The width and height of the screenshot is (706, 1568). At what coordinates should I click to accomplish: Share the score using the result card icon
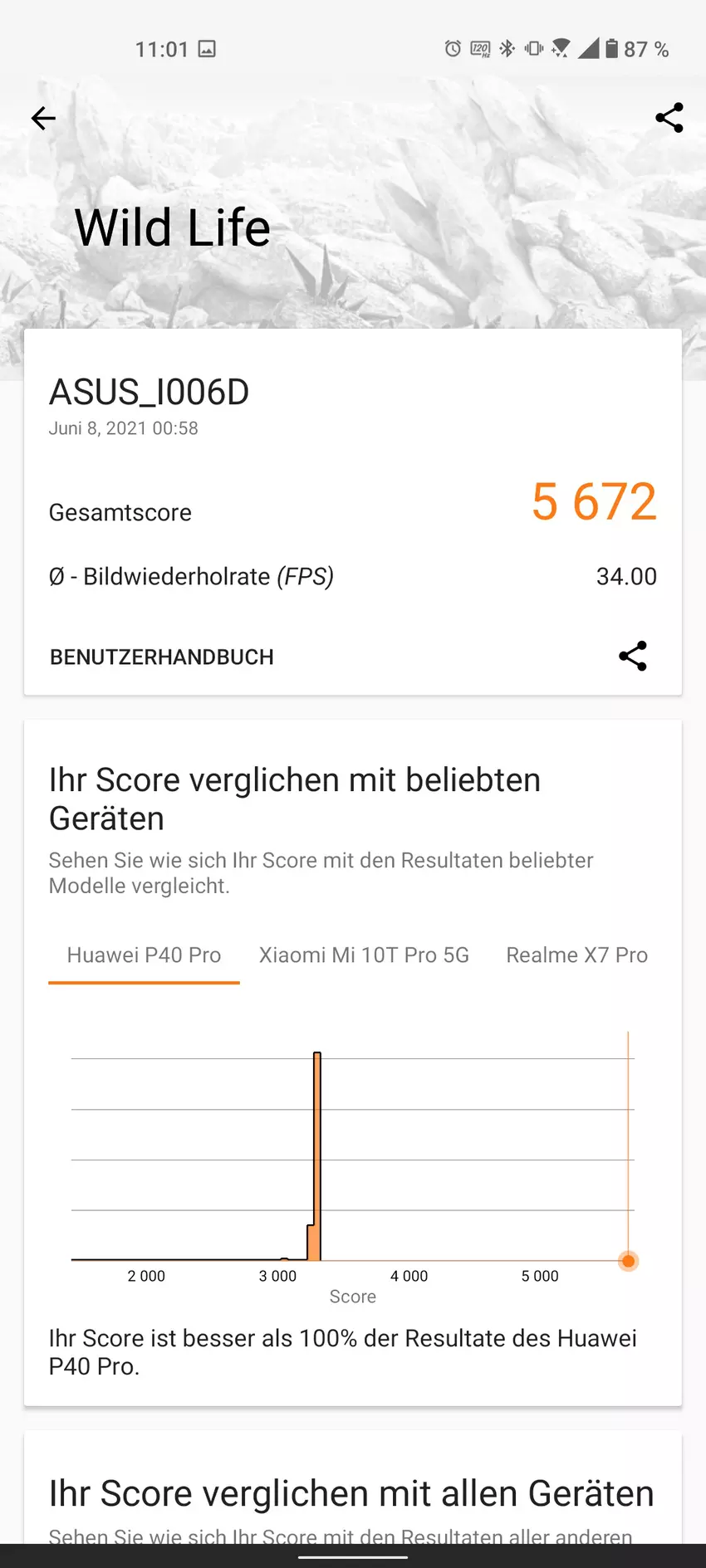coord(633,656)
